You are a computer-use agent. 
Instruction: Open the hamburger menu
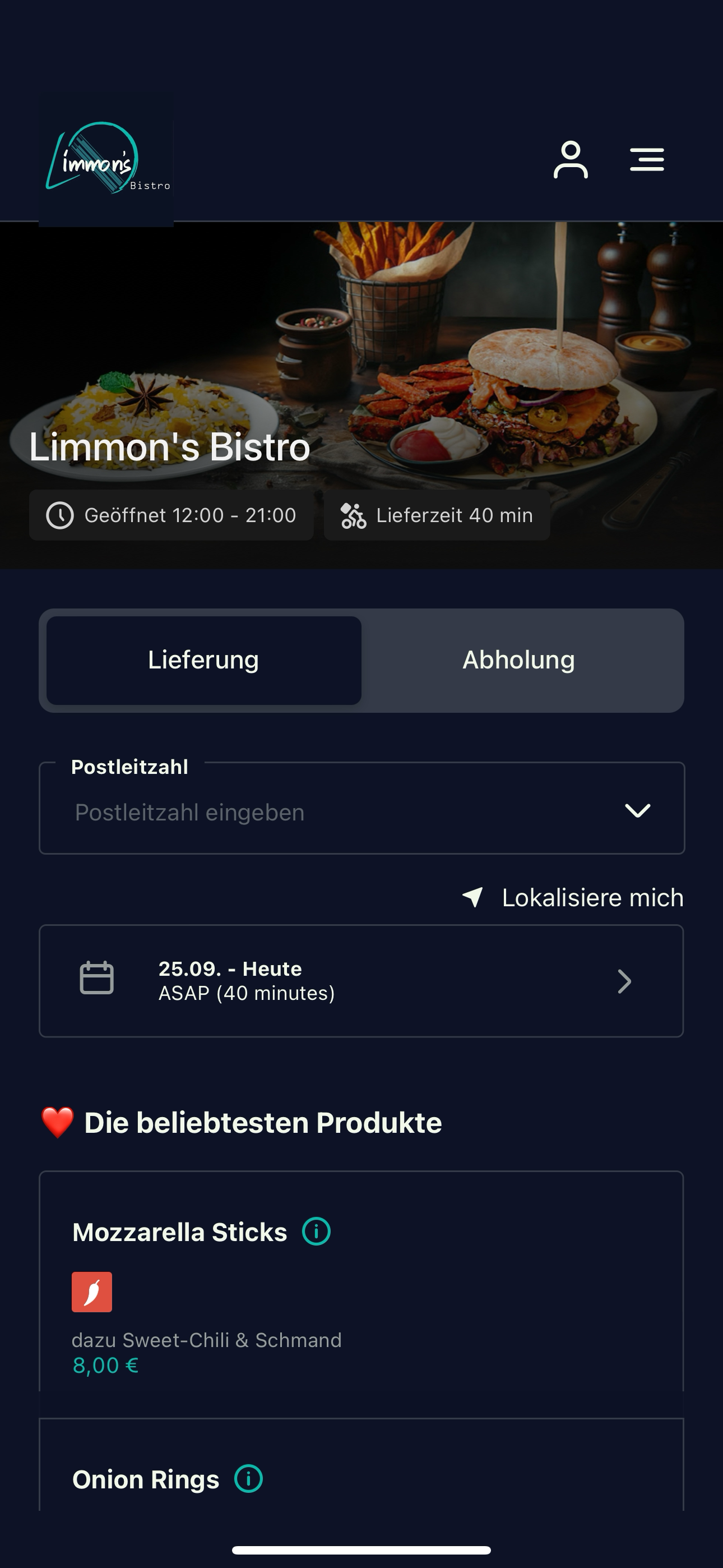(x=647, y=159)
